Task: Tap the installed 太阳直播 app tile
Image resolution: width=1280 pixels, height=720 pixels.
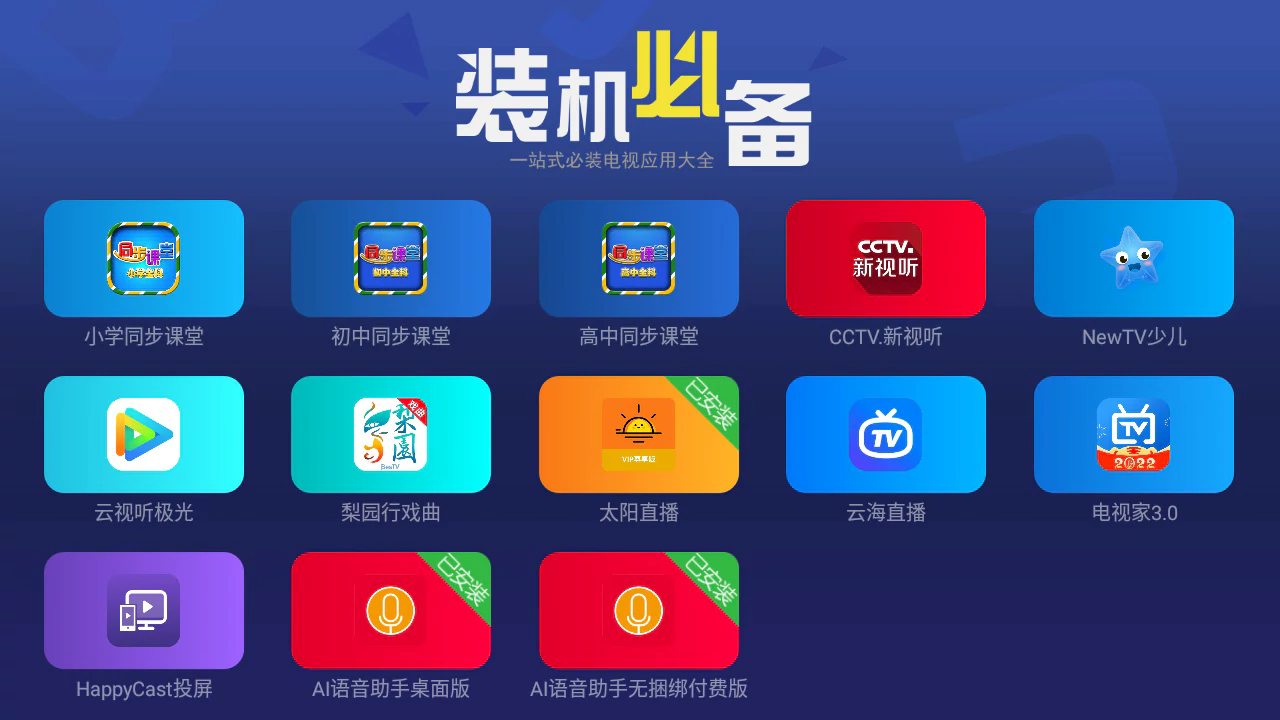Action: coord(639,434)
